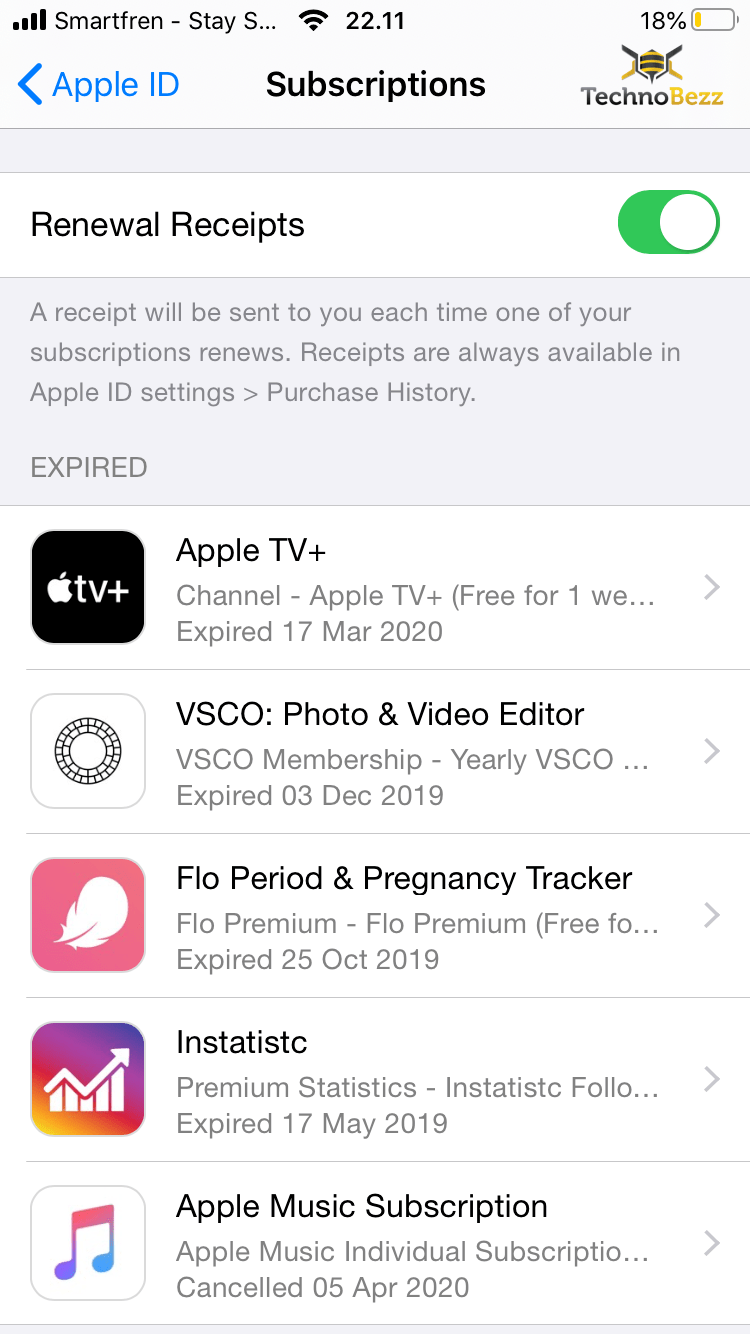The width and height of the screenshot is (750, 1334).
Task: Expand the Apple TV+ subscription details
Action: [x=711, y=587]
